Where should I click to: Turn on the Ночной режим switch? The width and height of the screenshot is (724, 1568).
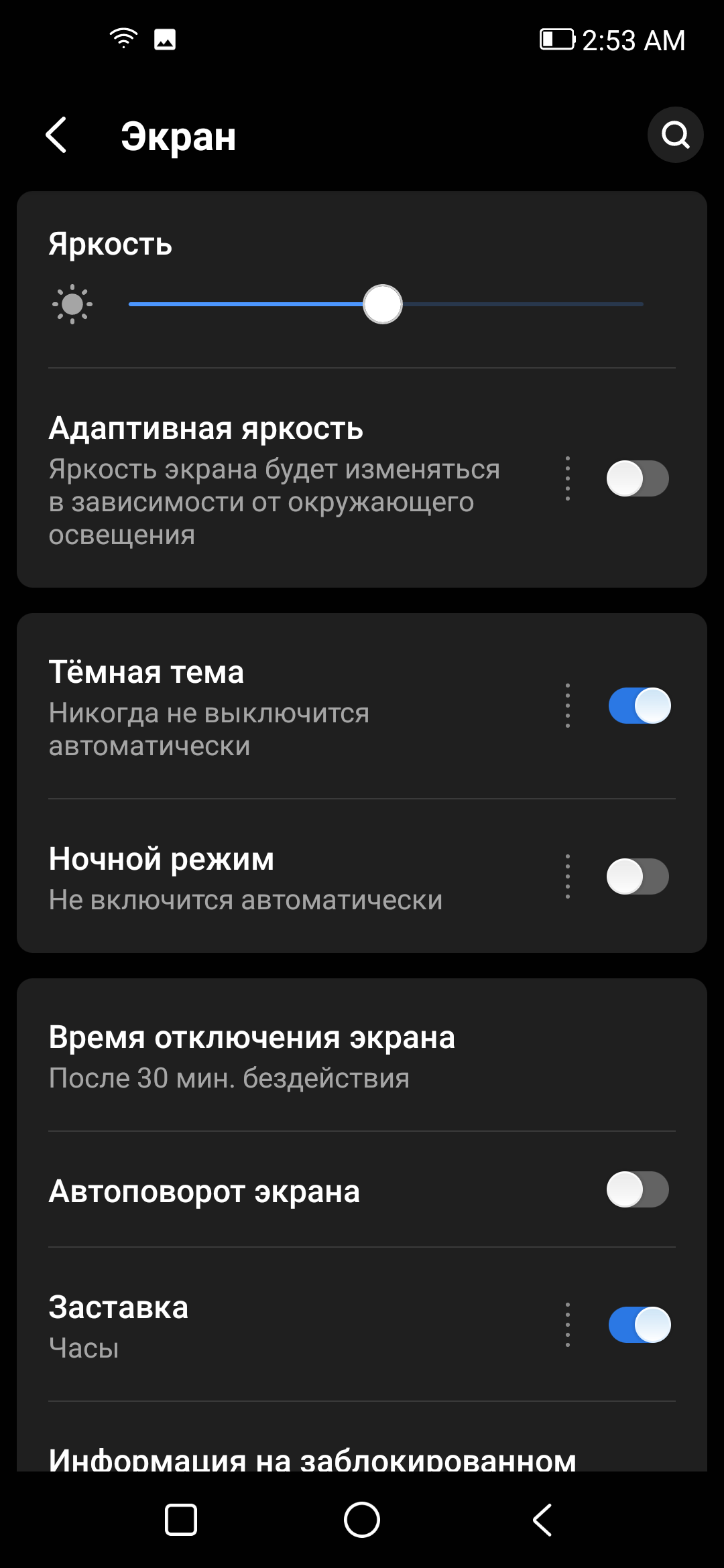638,876
